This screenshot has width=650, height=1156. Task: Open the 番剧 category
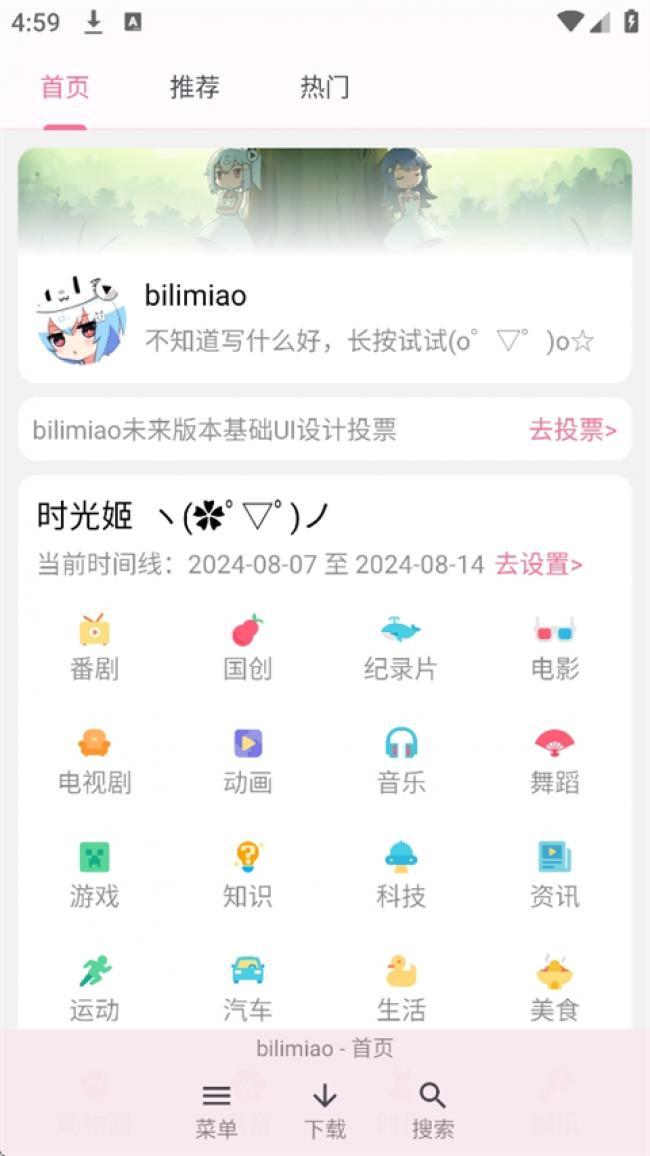pos(94,647)
